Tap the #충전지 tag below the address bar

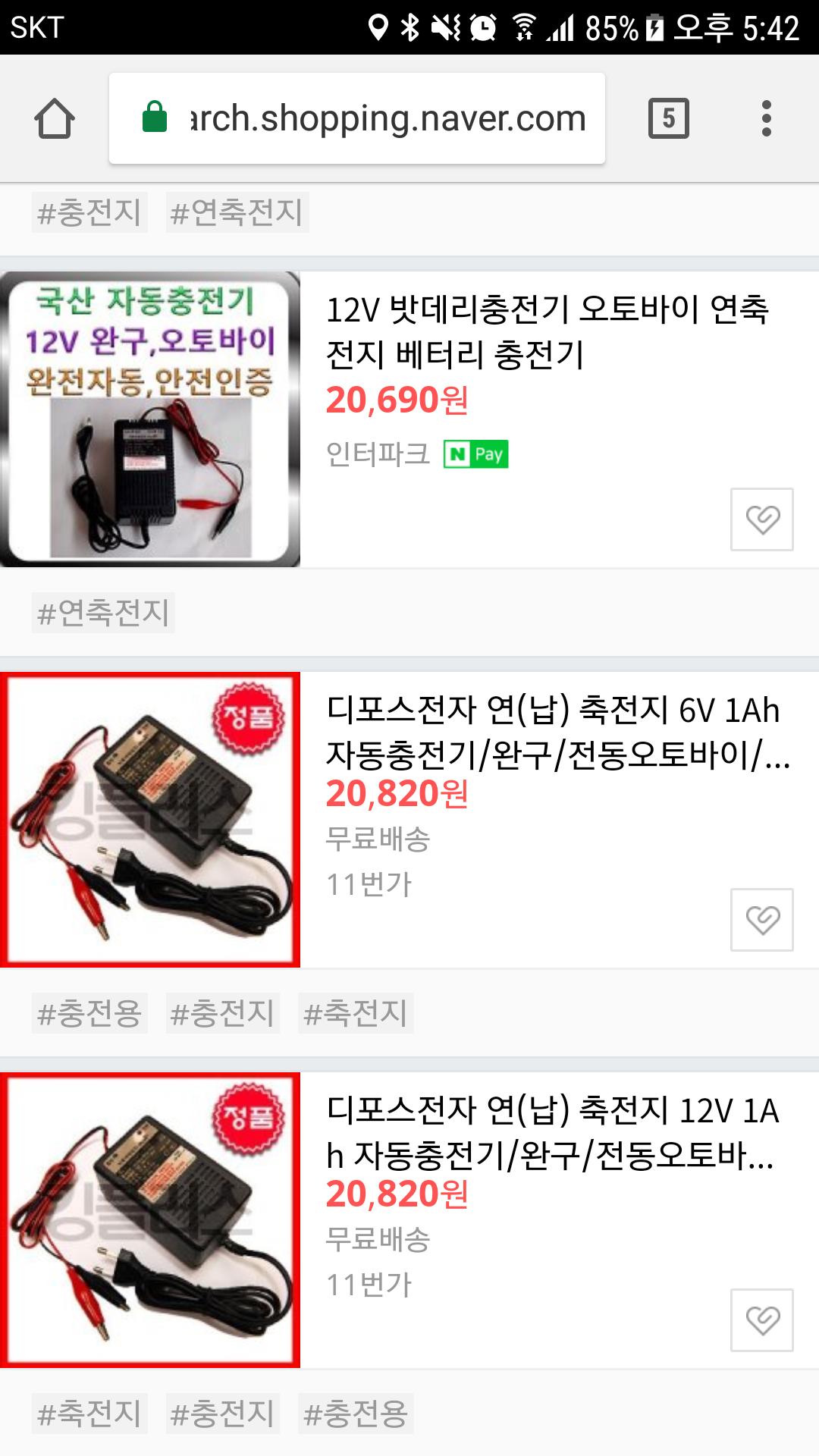point(89,212)
